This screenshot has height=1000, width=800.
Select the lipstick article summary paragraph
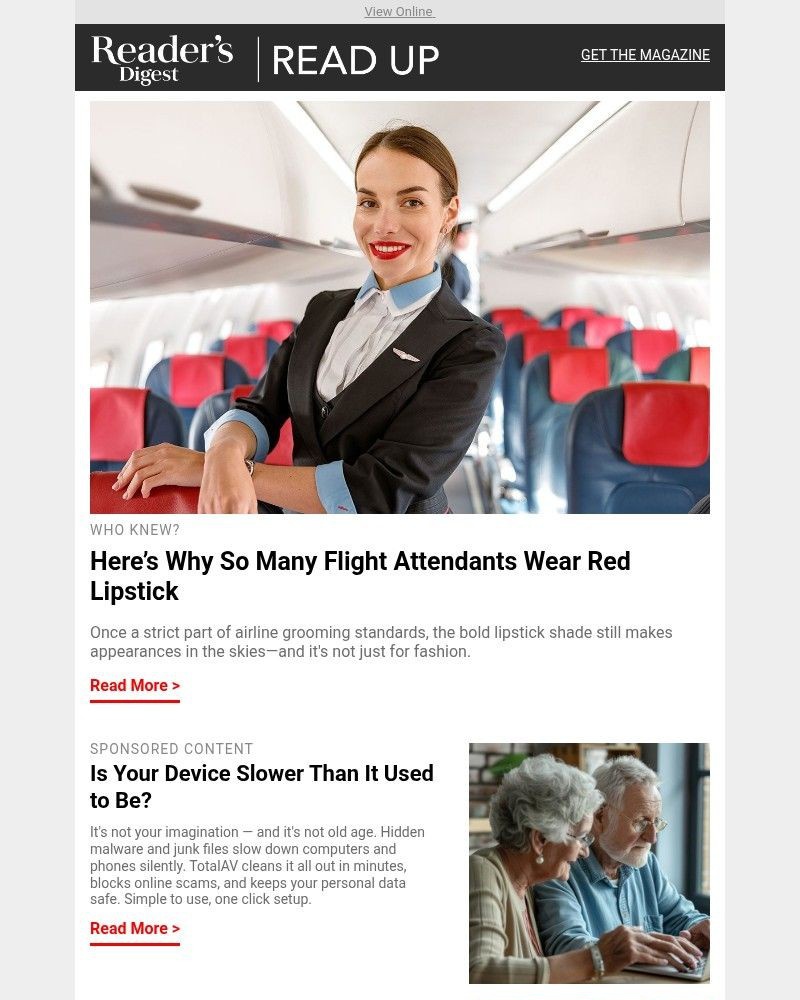tap(380, 641)
